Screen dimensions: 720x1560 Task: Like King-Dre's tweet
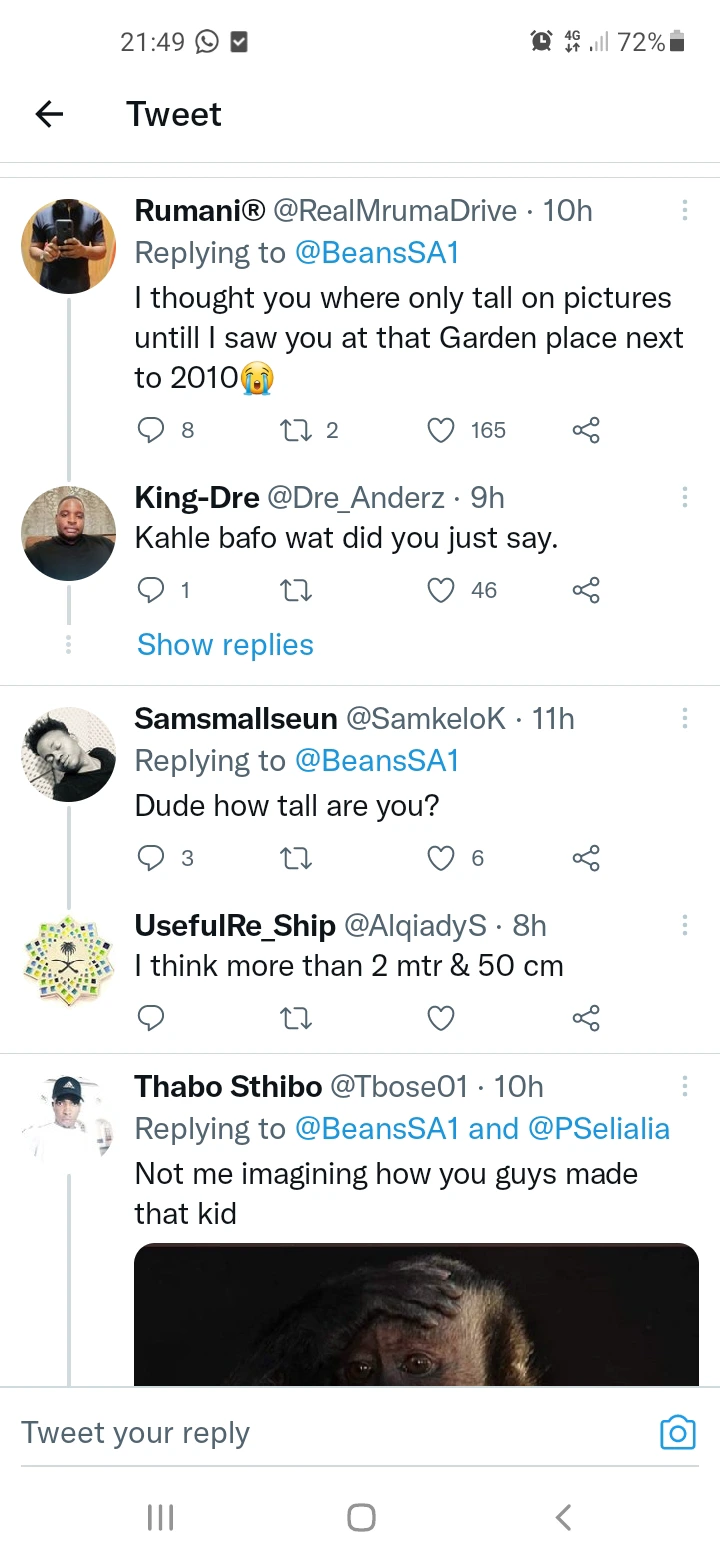pos(441,590)
